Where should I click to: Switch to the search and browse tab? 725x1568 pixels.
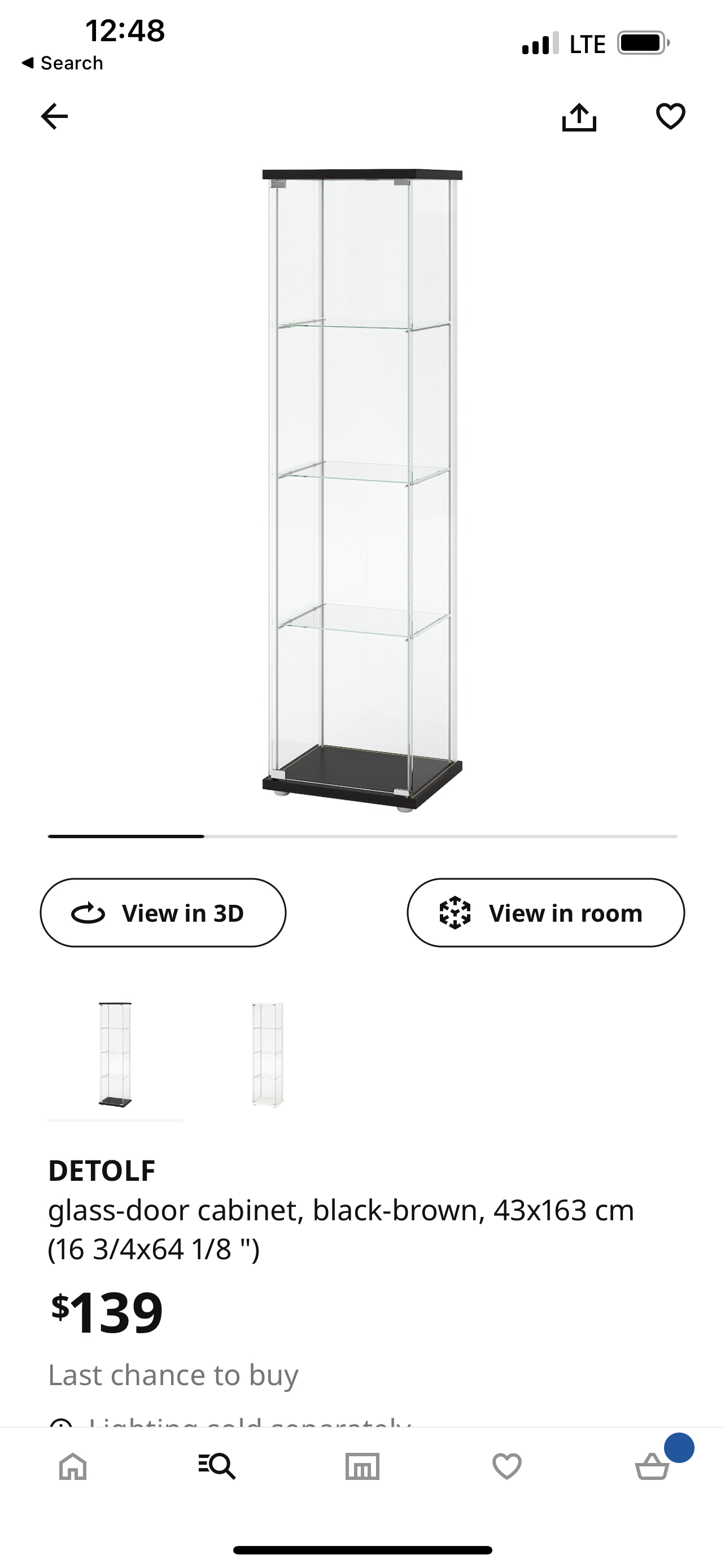(217, 1466)
